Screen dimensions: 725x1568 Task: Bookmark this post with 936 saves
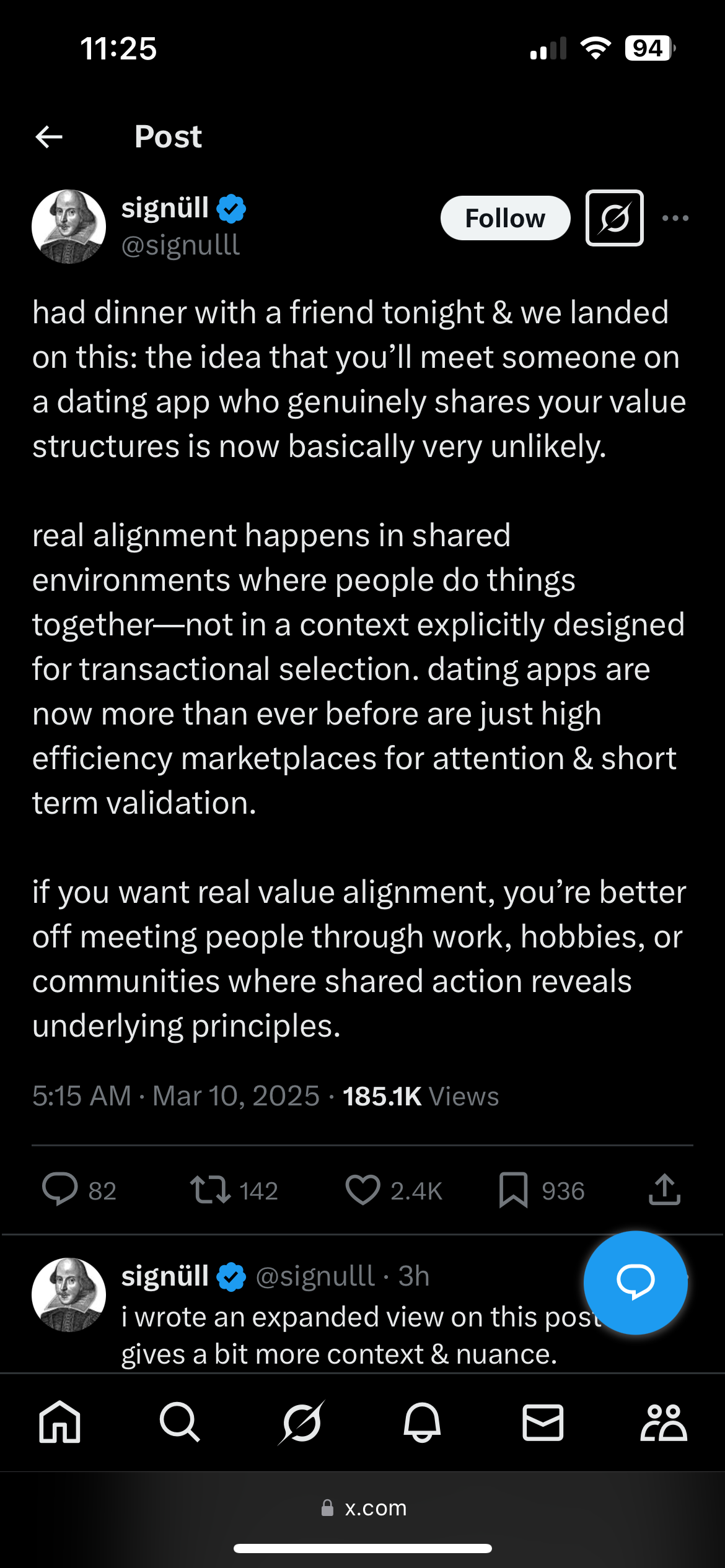pos(513,1190)
